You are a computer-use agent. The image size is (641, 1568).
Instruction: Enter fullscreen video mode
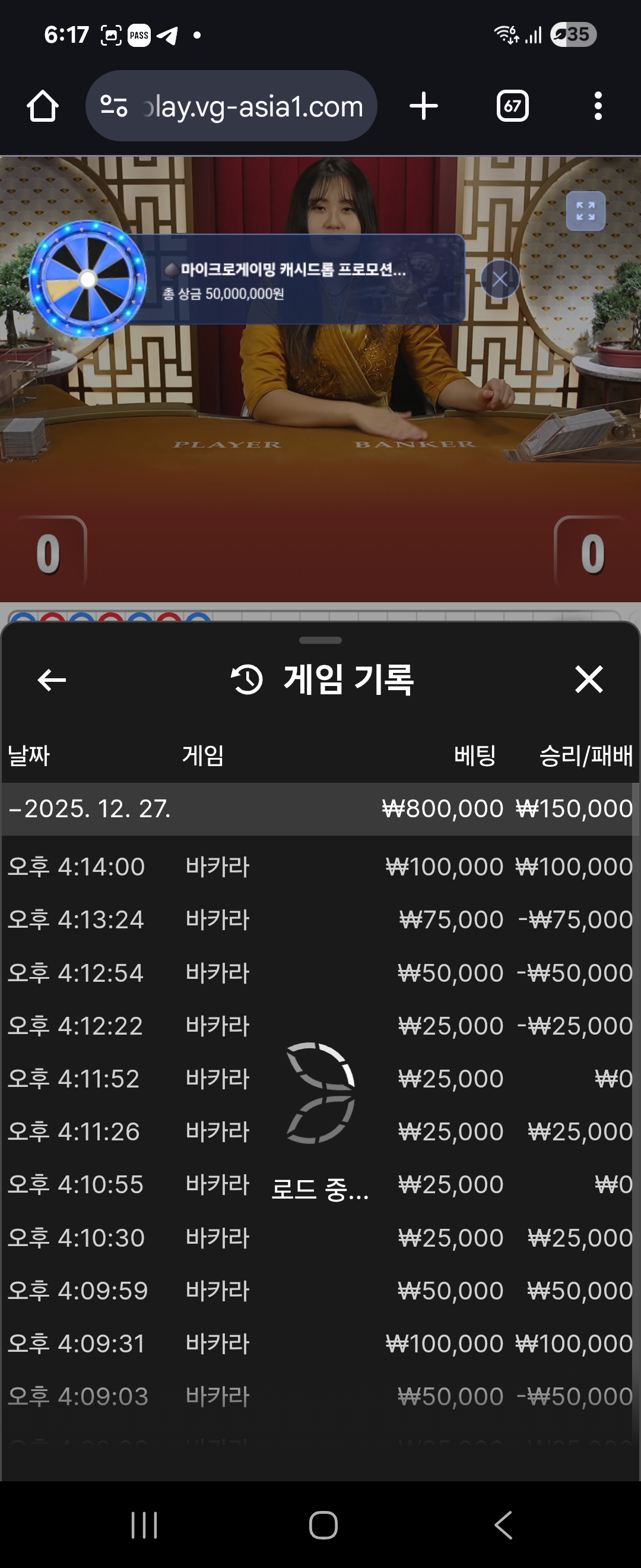[585, 211]
